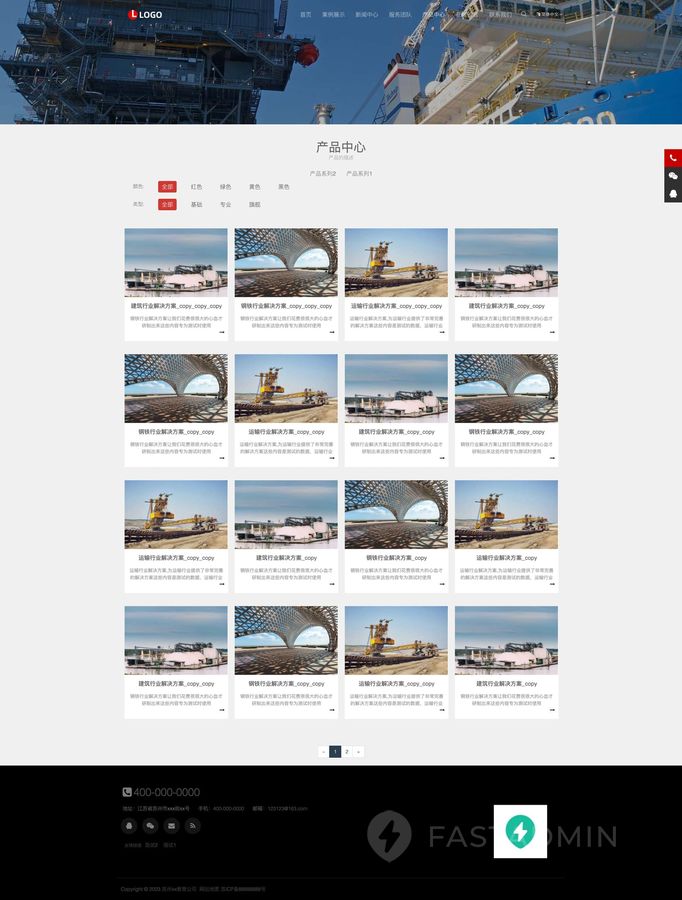Filter color by 绿色
Image resolution: width=682 pixels, height=900 pixels.
pyautogui.click(x=225, y=186)
